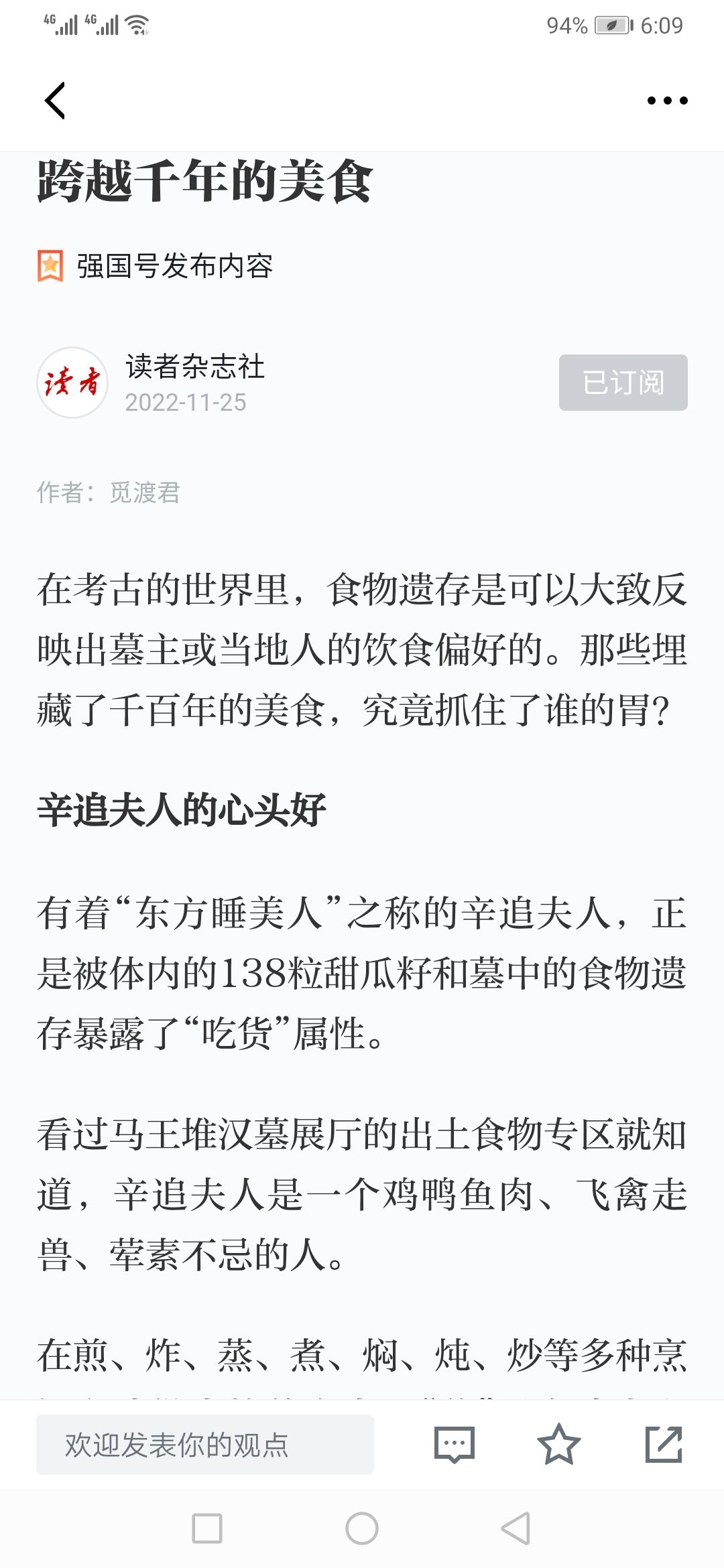Tap the system home button
The width and height of the screenshot is (724, 1568).
coord(362,1528)
